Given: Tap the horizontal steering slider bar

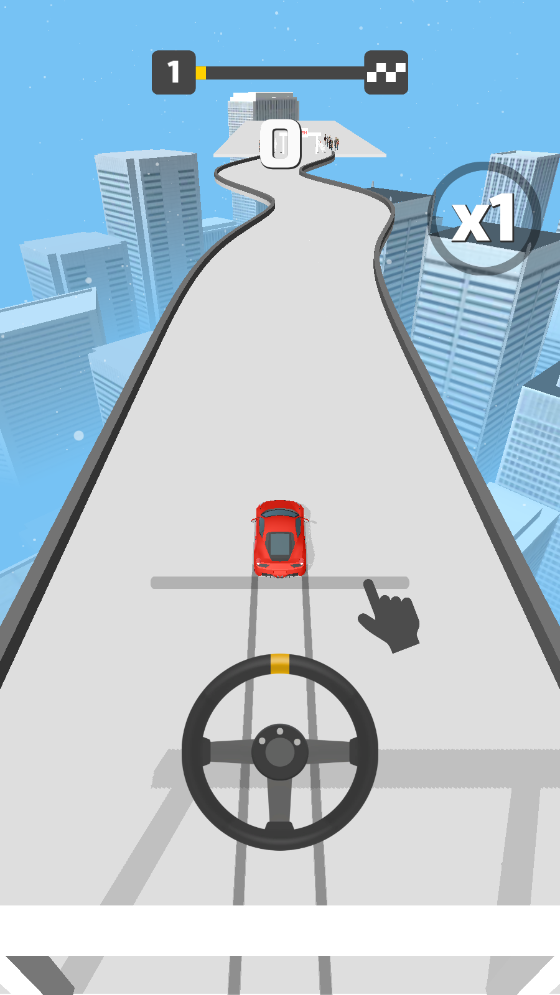Looking at the screenshot, I should tap(280, 583).
